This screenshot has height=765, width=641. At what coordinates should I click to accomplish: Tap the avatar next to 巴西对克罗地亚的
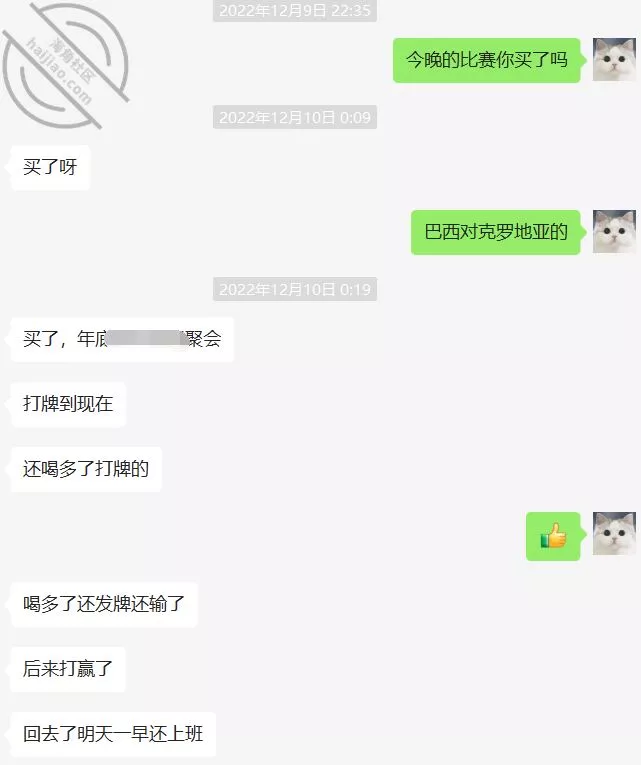[614, 231]
